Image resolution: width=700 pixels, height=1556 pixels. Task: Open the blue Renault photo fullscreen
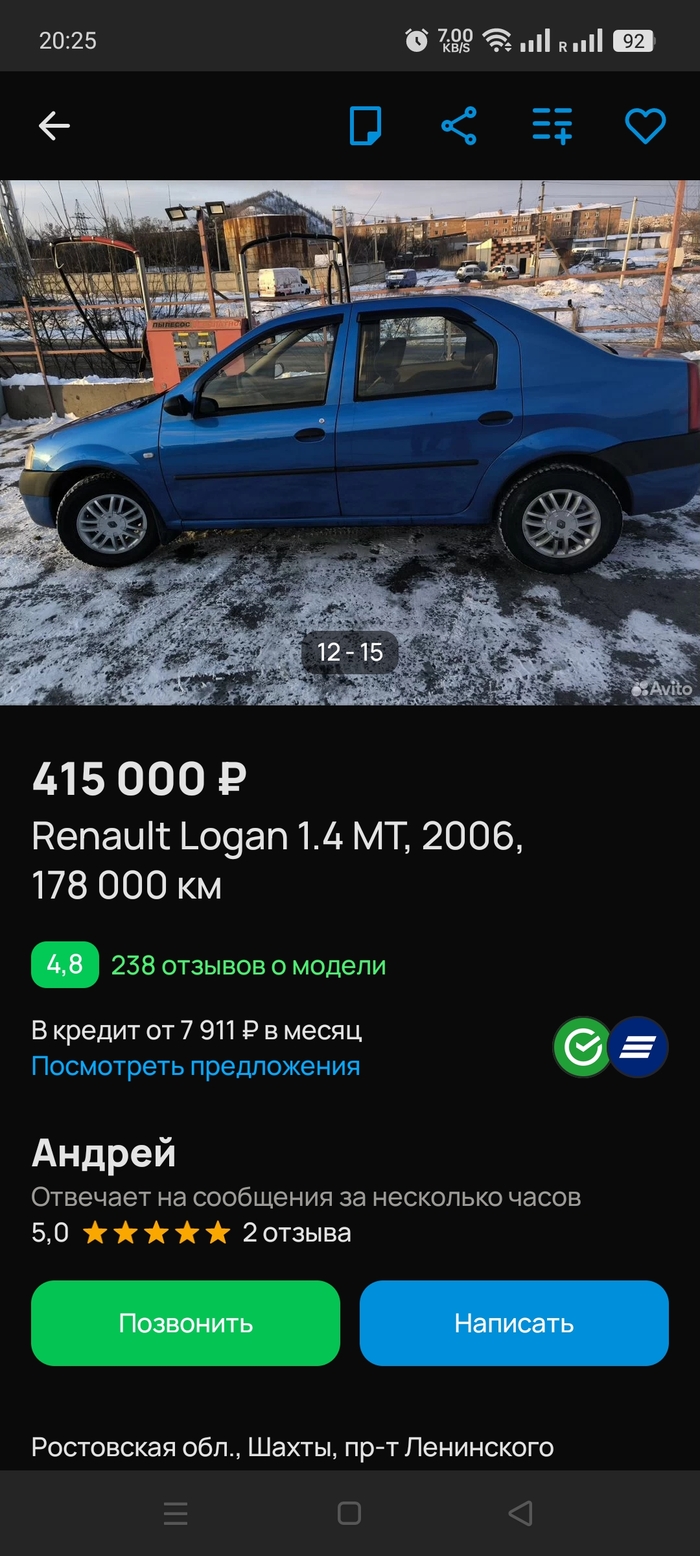coord(350,440)
